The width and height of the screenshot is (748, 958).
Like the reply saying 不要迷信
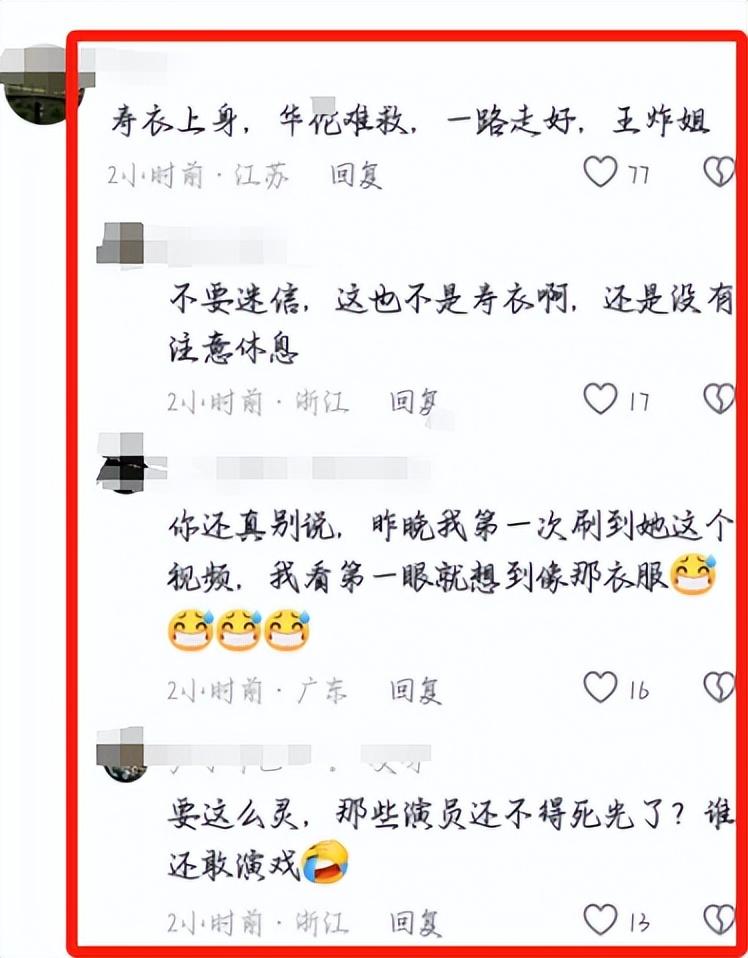coord(600,399)
